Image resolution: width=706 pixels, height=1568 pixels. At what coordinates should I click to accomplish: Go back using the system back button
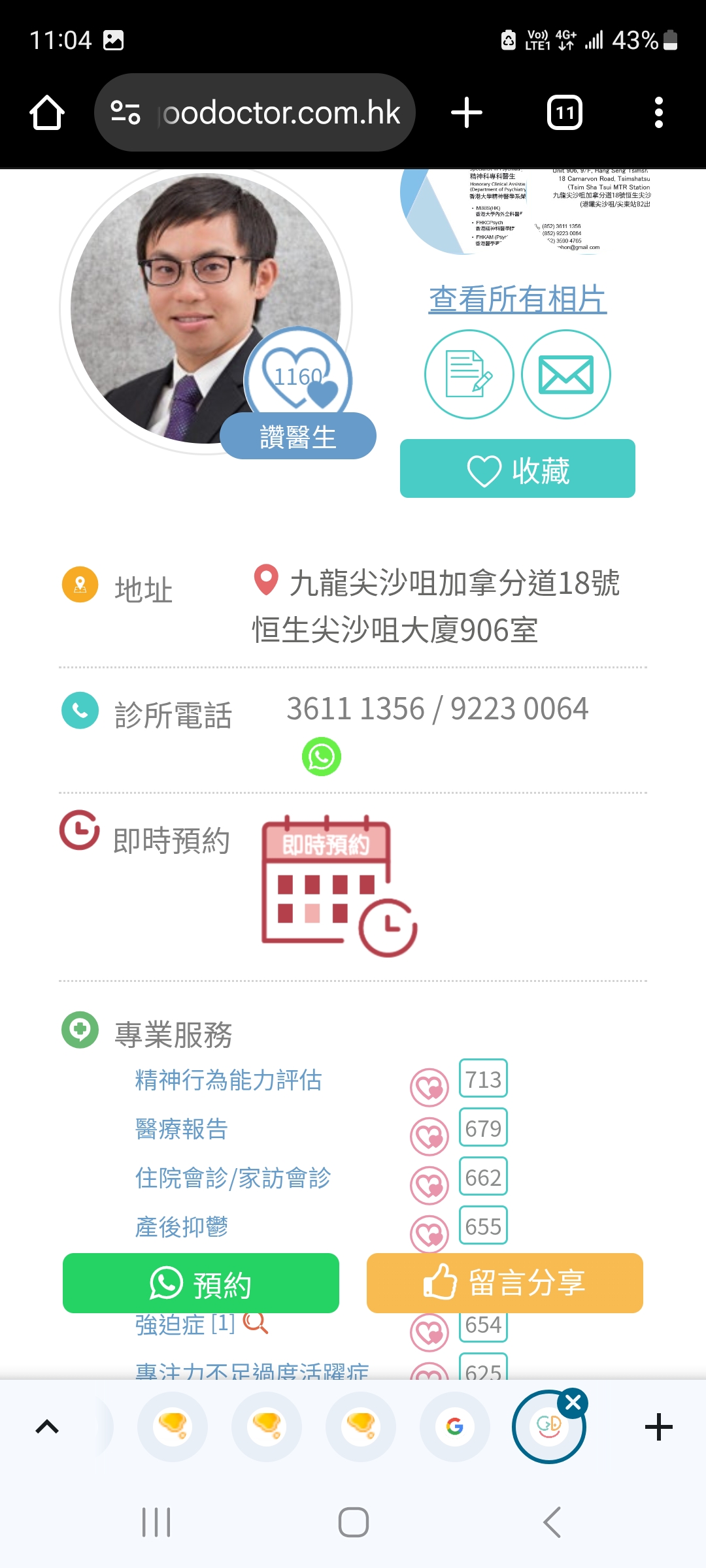click(x=552, y=1522)
